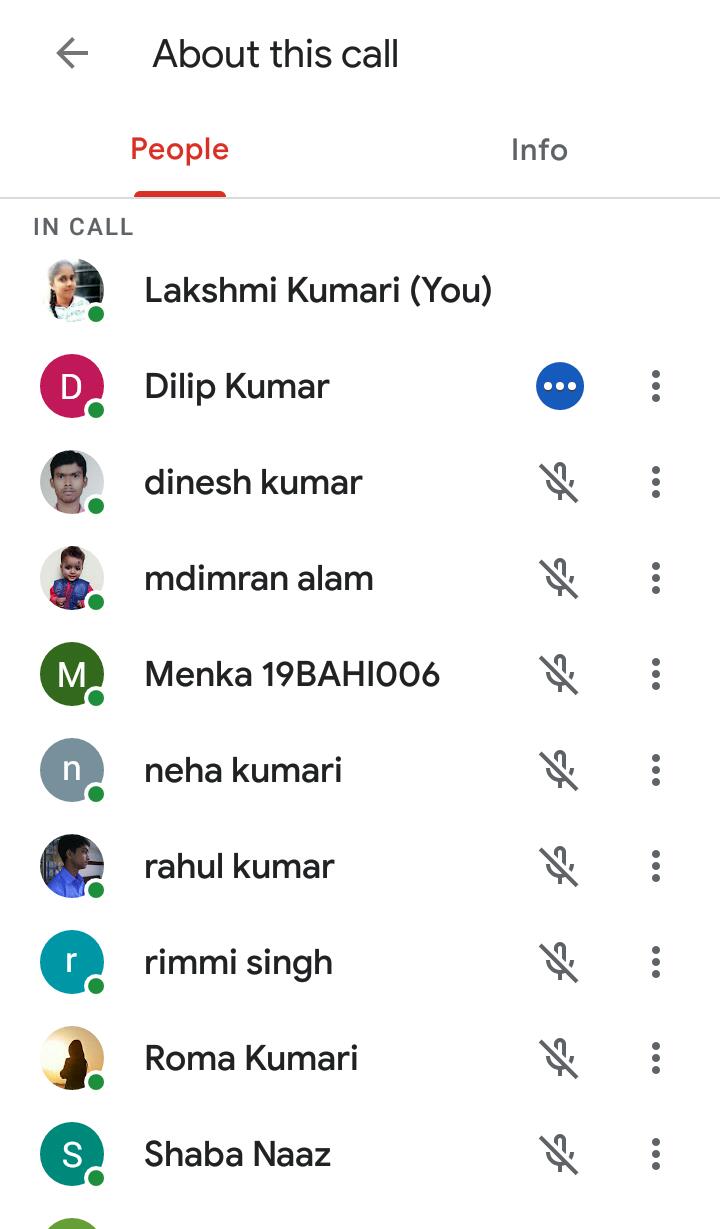Switch to the Info tab

click(539, 150)
